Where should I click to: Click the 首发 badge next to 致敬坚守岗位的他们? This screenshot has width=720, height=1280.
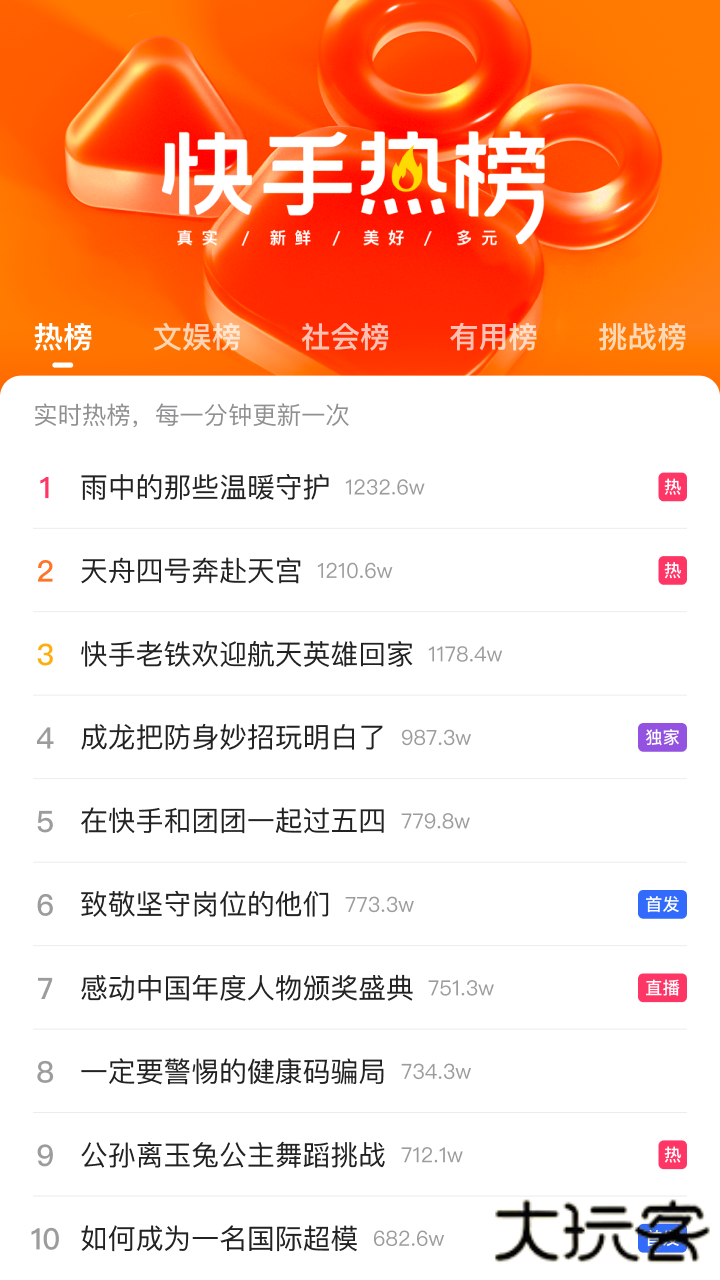tap(662, 904)
